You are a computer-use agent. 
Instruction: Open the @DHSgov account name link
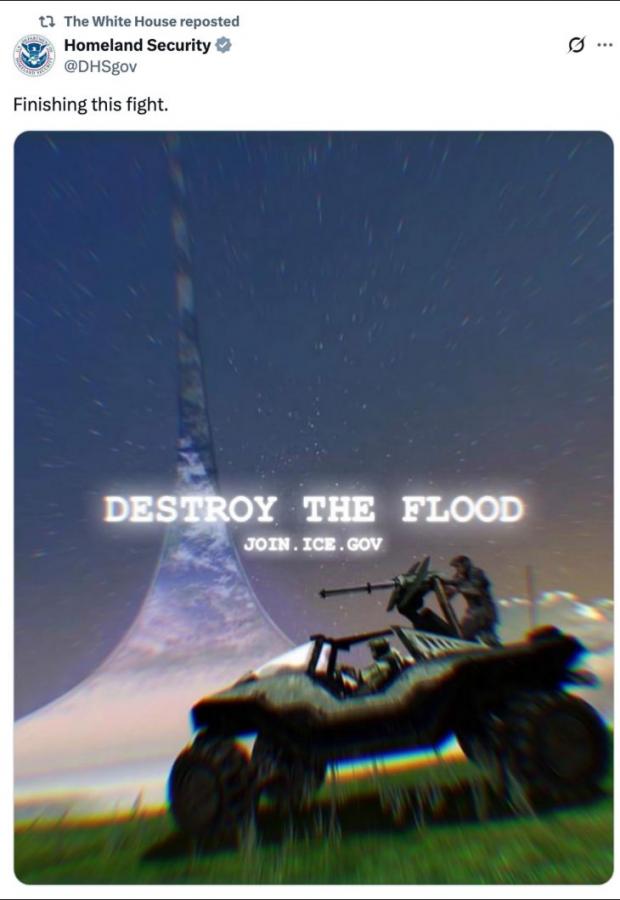(100, 66)
